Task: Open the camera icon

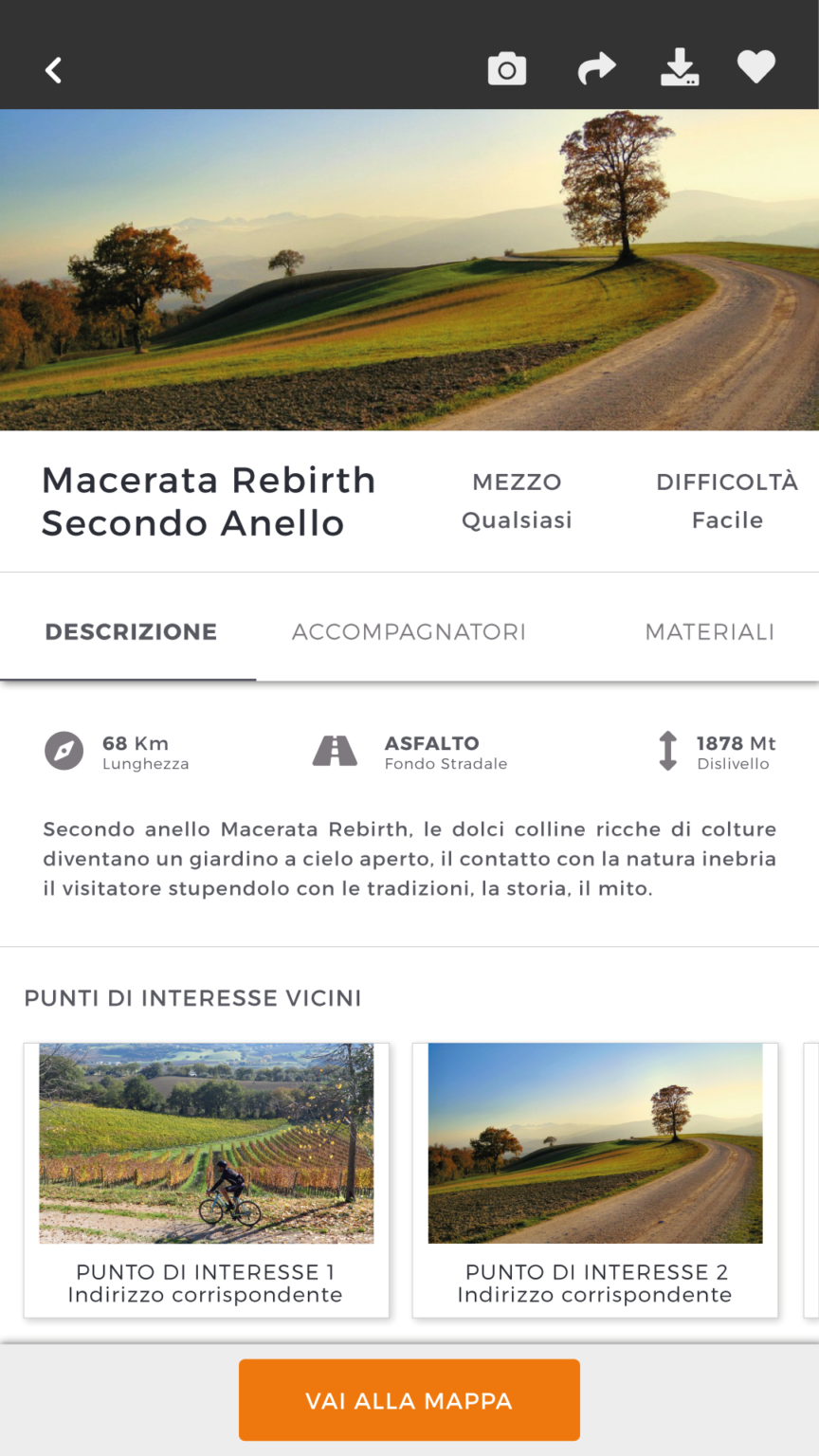Action: pos(507,69)
